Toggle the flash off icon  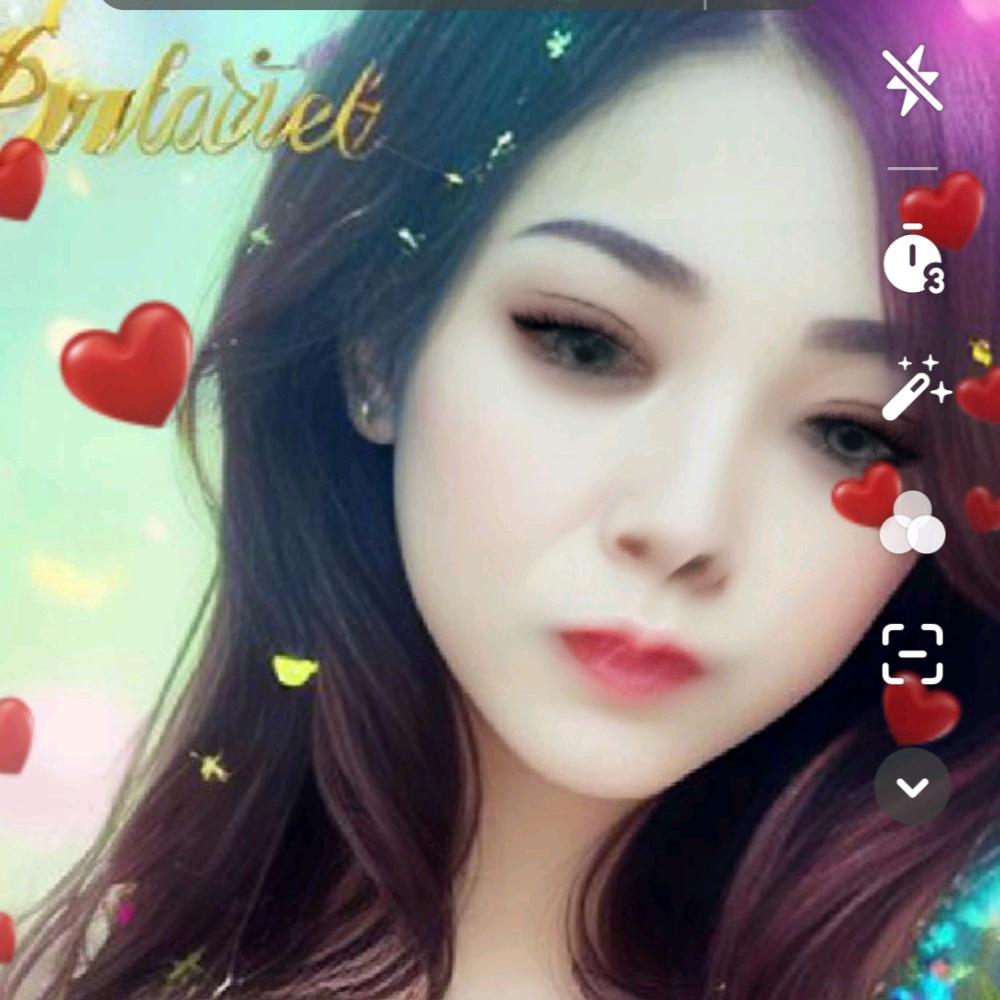912,79
